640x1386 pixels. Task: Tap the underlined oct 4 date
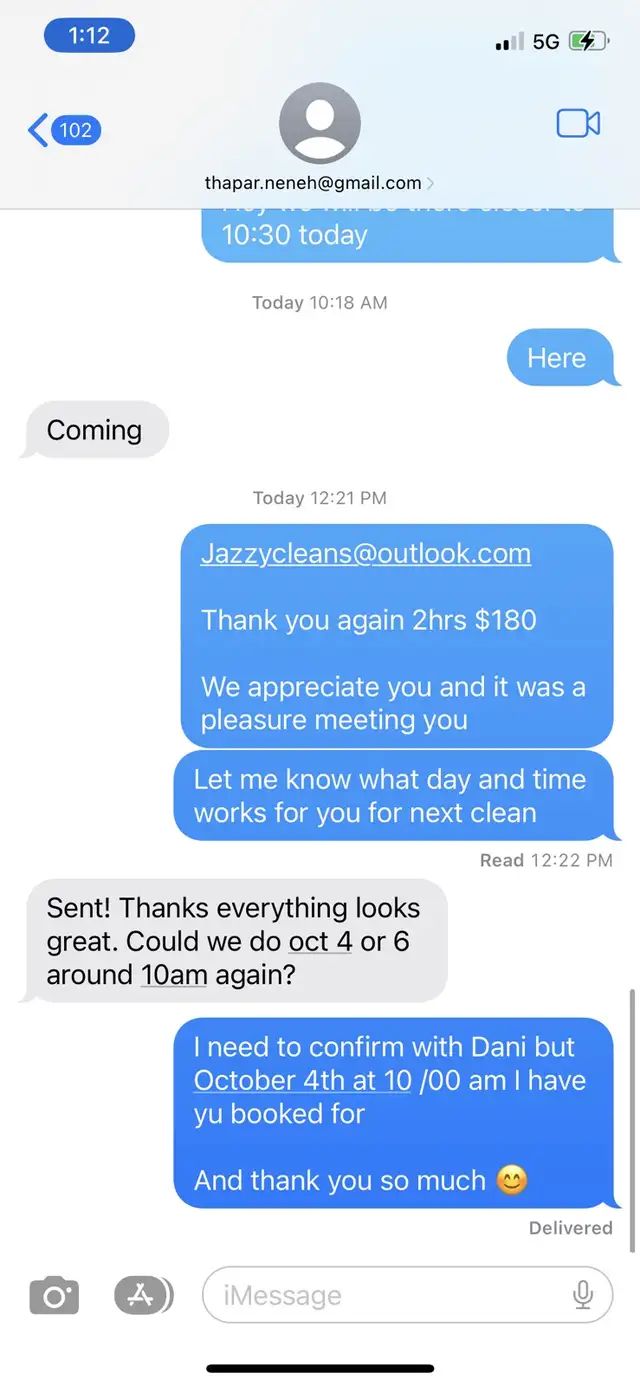point(320,942)
